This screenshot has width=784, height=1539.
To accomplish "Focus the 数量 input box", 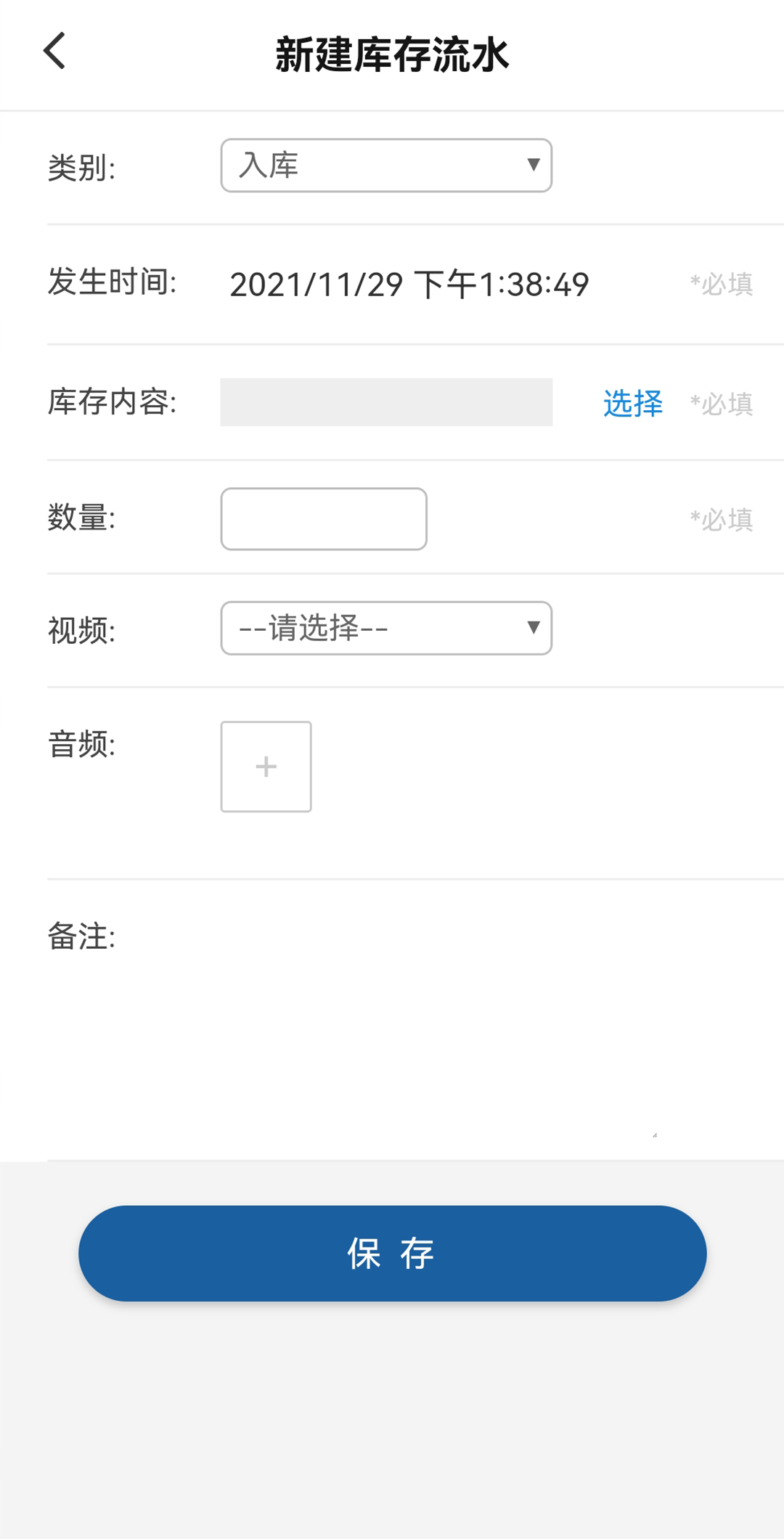I will (x=324, y=519).
